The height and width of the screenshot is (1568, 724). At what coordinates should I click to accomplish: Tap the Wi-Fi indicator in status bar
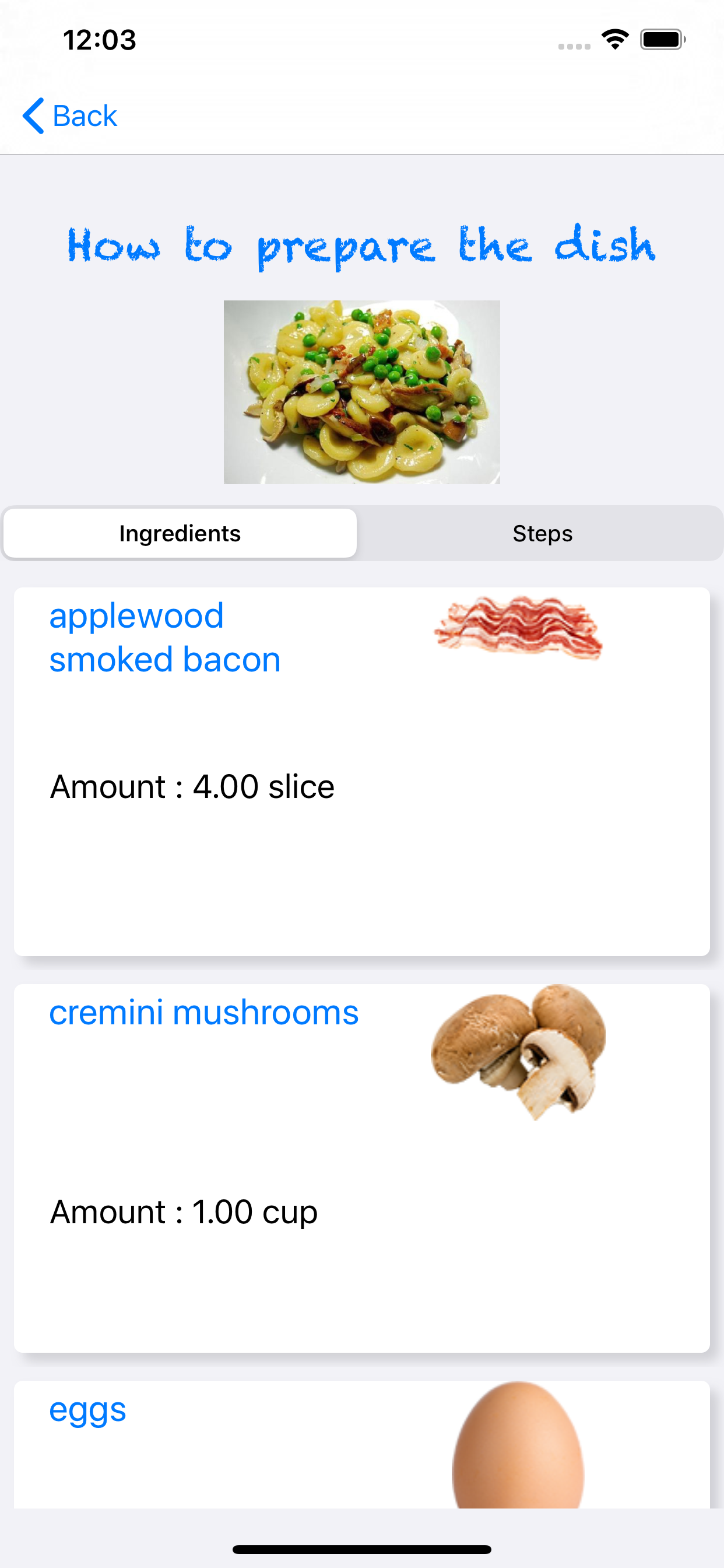pos(614,39)
